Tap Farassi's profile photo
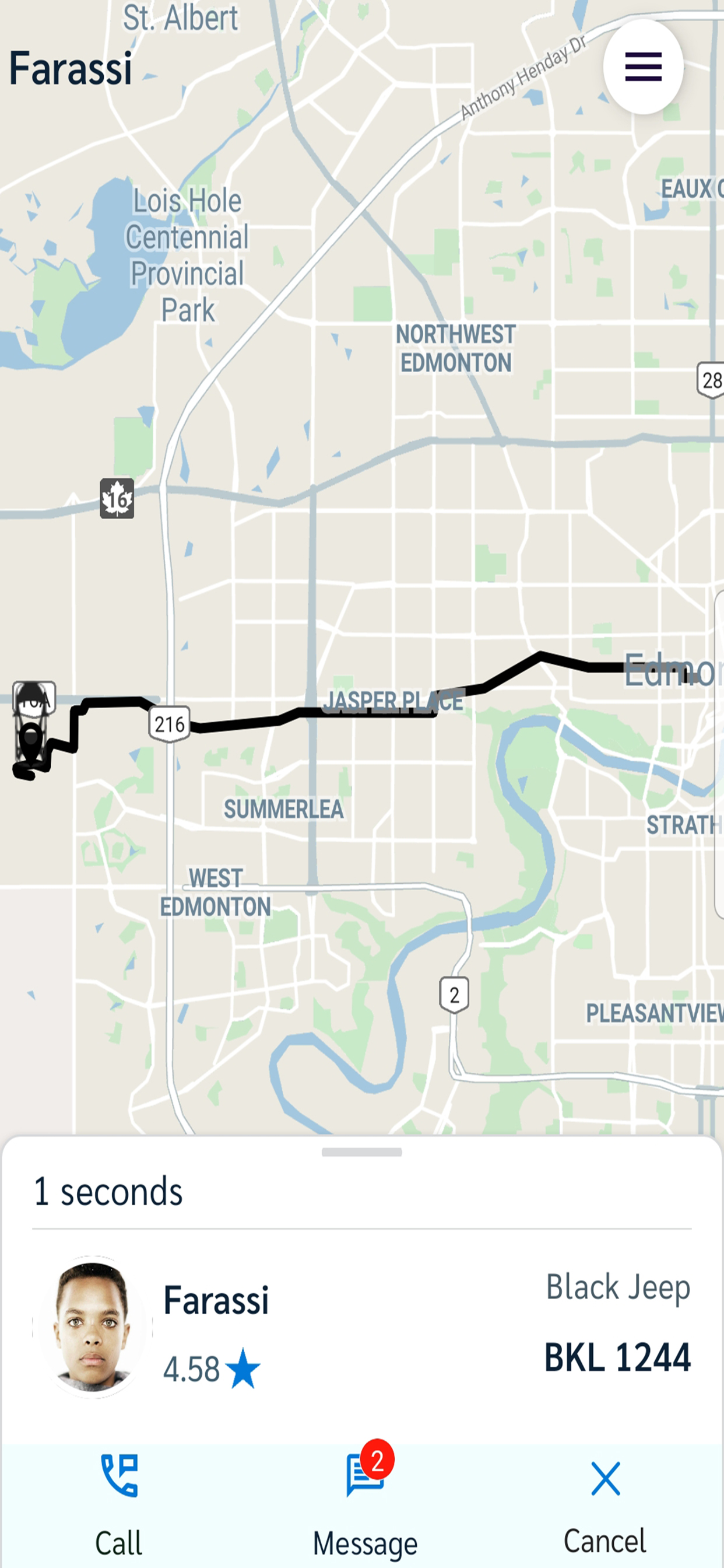Image resolution: width=724 pixels, height=1568 pixels. tap(92, 1327)
